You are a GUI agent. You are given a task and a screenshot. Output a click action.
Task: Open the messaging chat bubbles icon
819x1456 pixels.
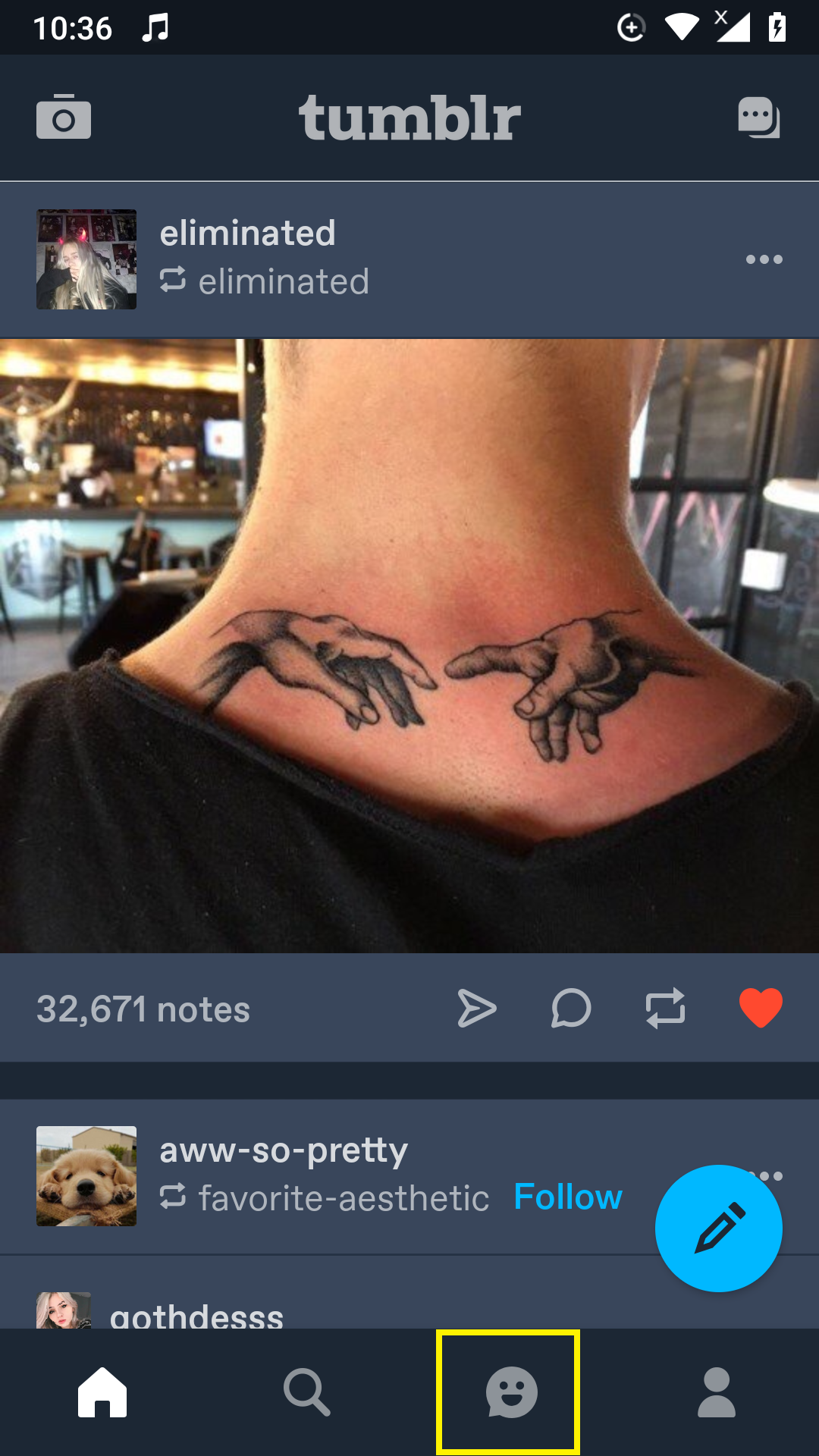759,118
